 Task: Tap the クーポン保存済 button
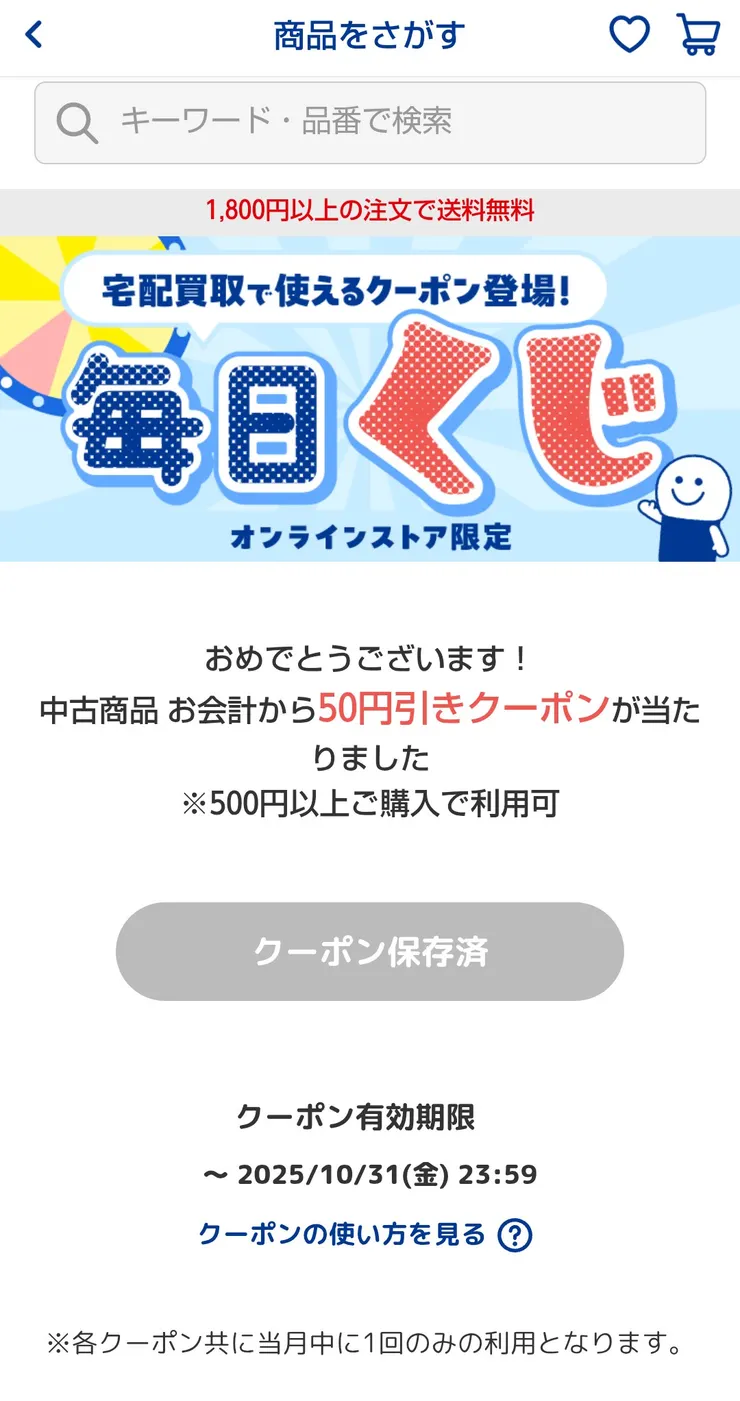[x=370, y=951]
